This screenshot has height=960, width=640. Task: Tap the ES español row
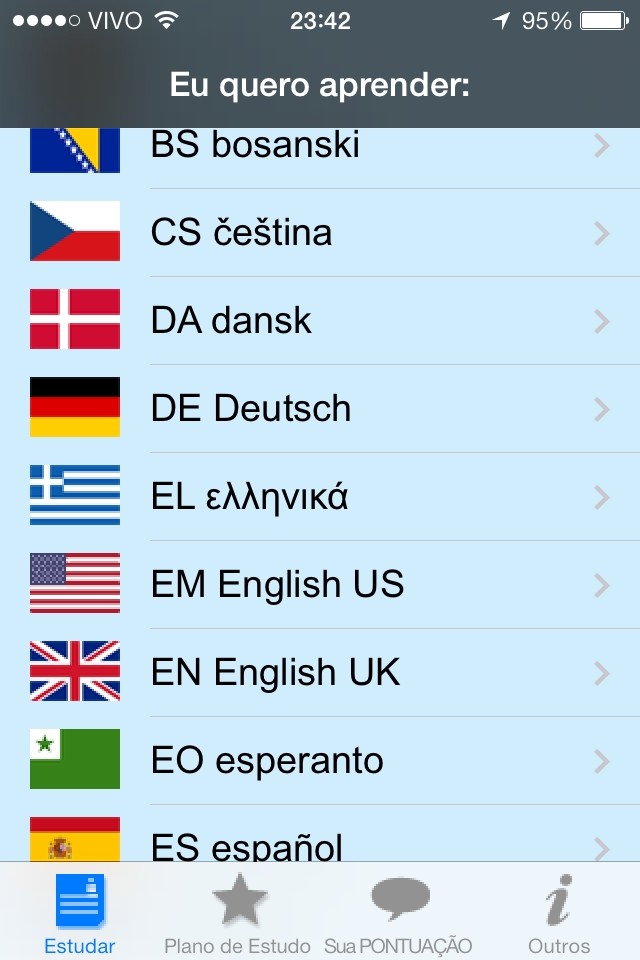pyautogui.click(x=320, y=845)
